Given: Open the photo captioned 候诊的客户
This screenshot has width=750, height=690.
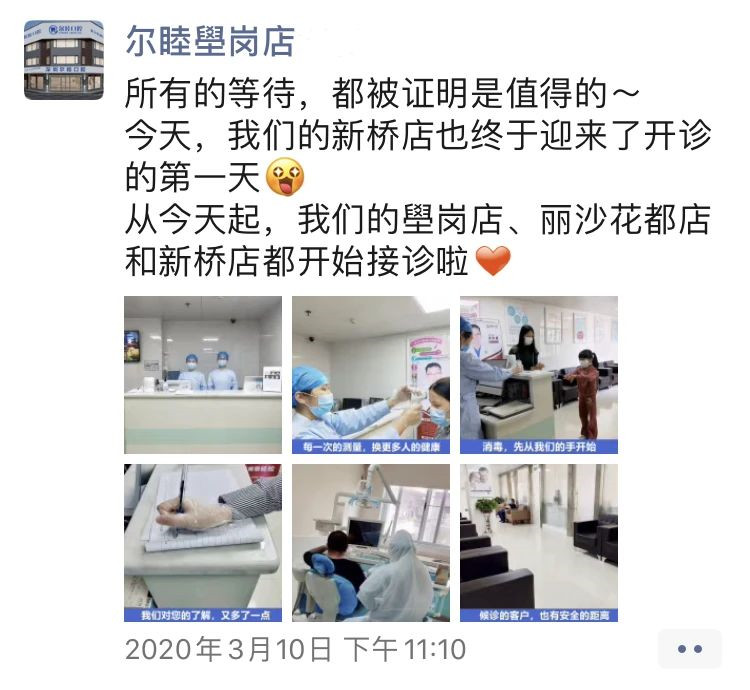Looking at the screenshot, I should (x=539, y=543).
